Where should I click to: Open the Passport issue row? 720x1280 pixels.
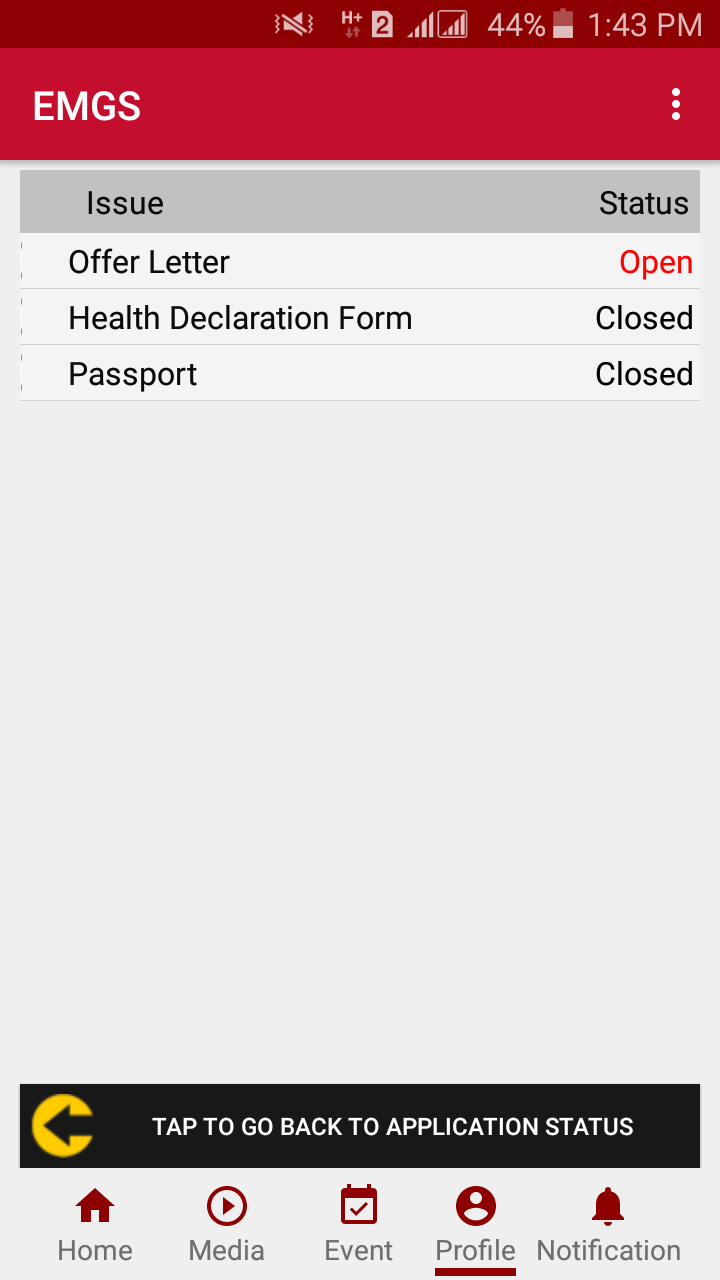coord(360,374)
